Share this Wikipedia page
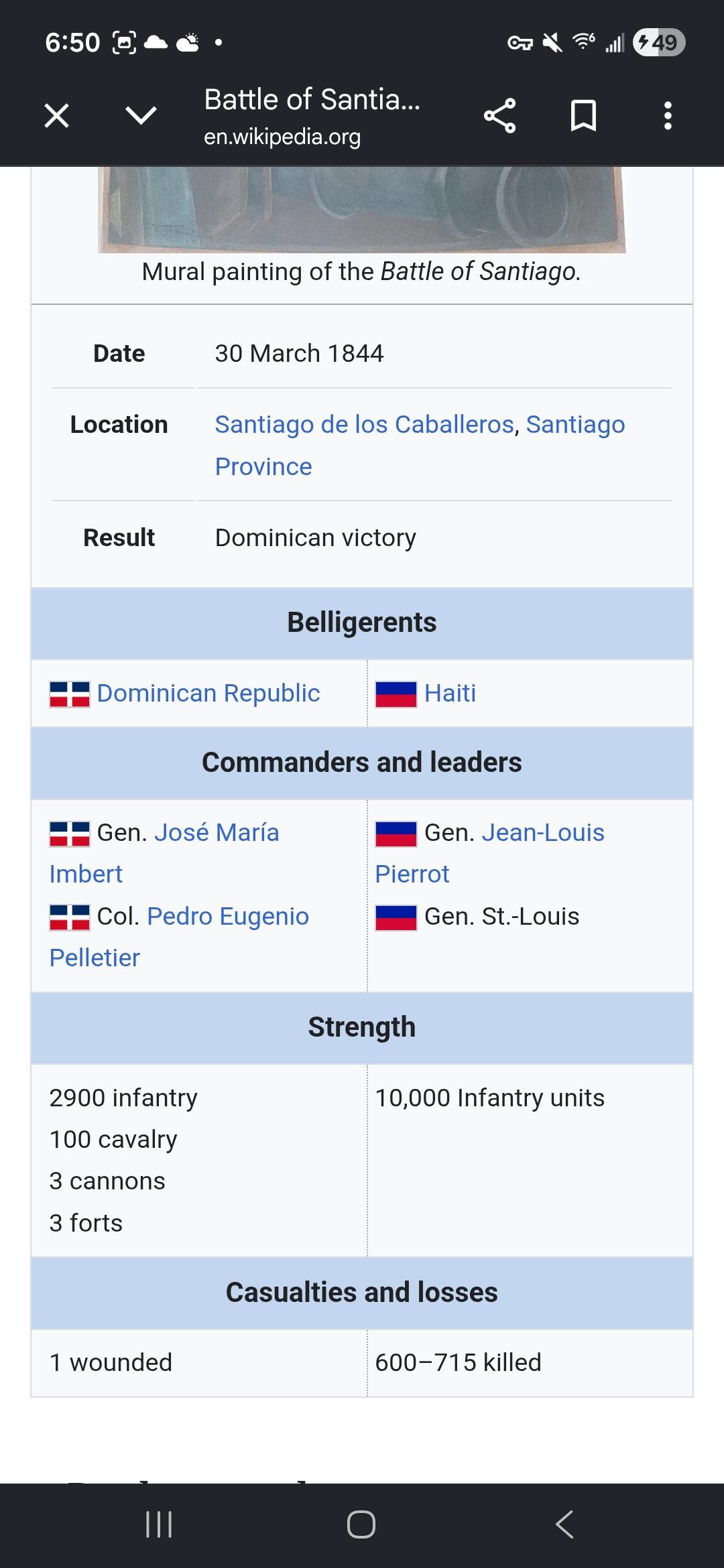724x1568 pixels. (500, 116)
